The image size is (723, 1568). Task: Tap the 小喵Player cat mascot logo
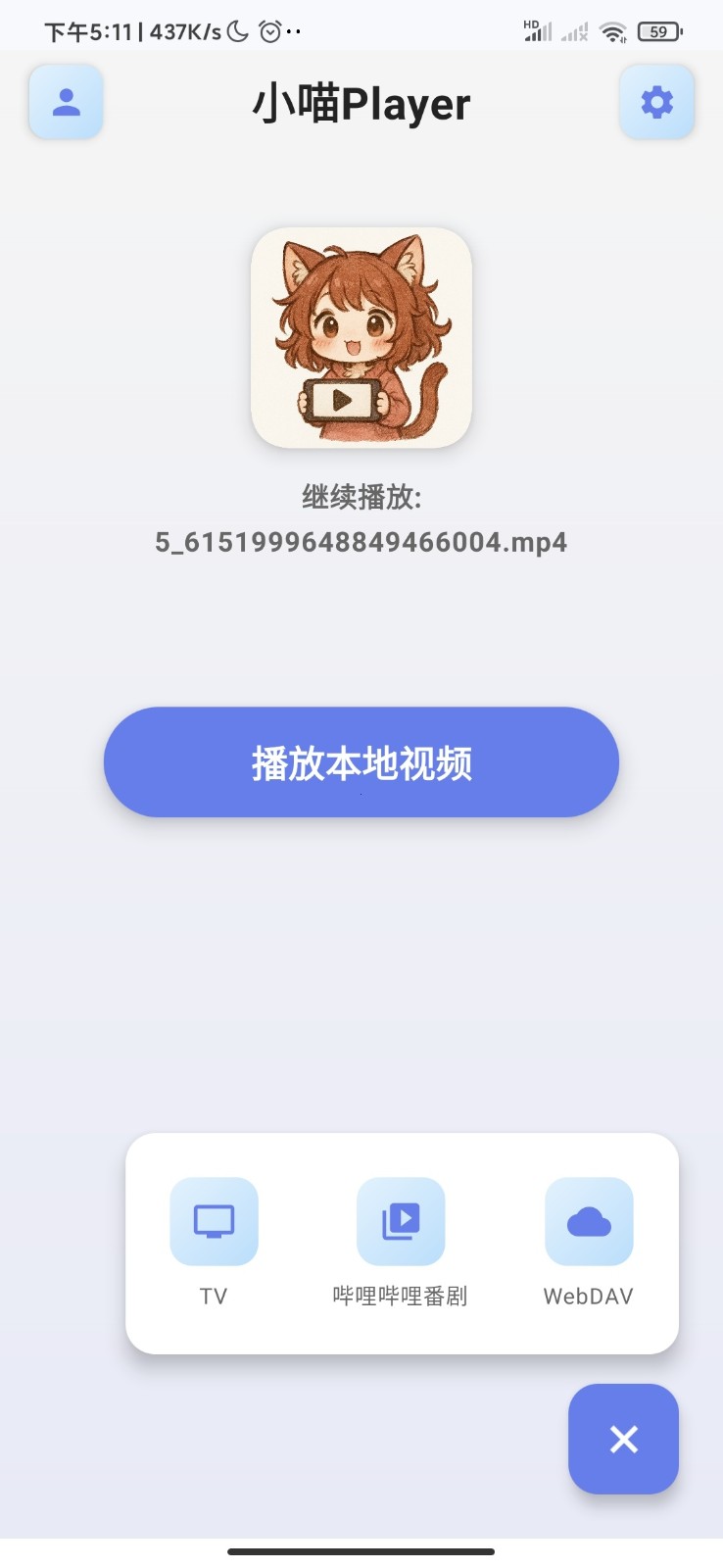pyautogui.click(x=361, y=338)
